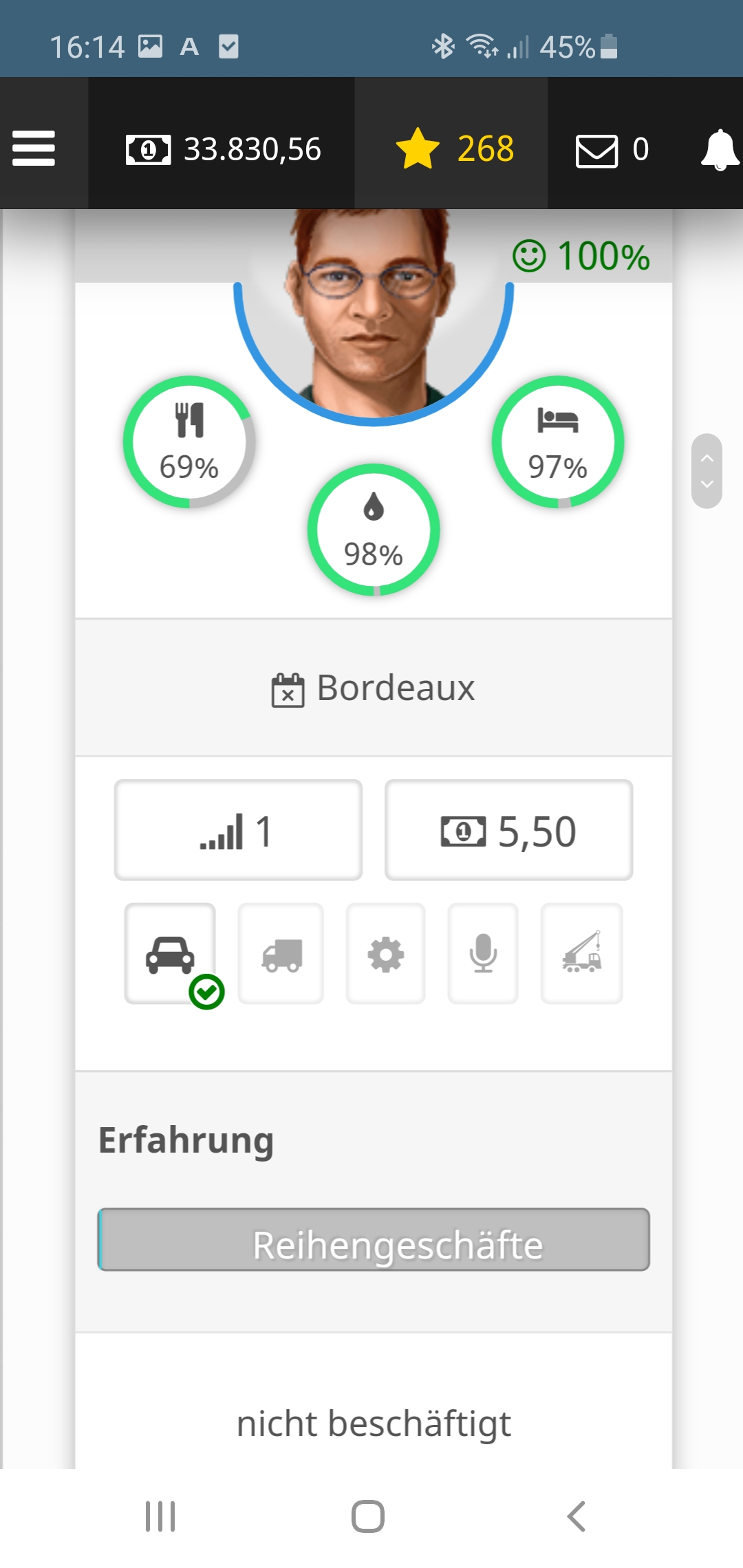Open the 268 star points section
743x1568 pixels.
click(455, 149)
